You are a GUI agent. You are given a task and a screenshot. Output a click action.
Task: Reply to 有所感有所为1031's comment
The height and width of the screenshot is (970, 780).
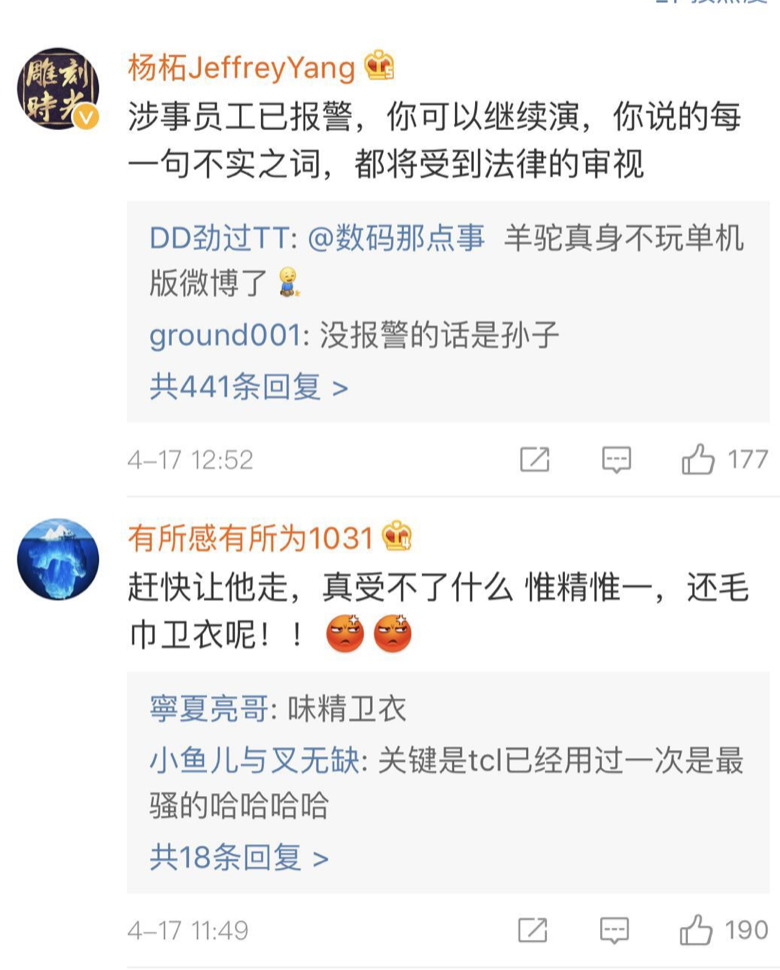pos(614,930)
